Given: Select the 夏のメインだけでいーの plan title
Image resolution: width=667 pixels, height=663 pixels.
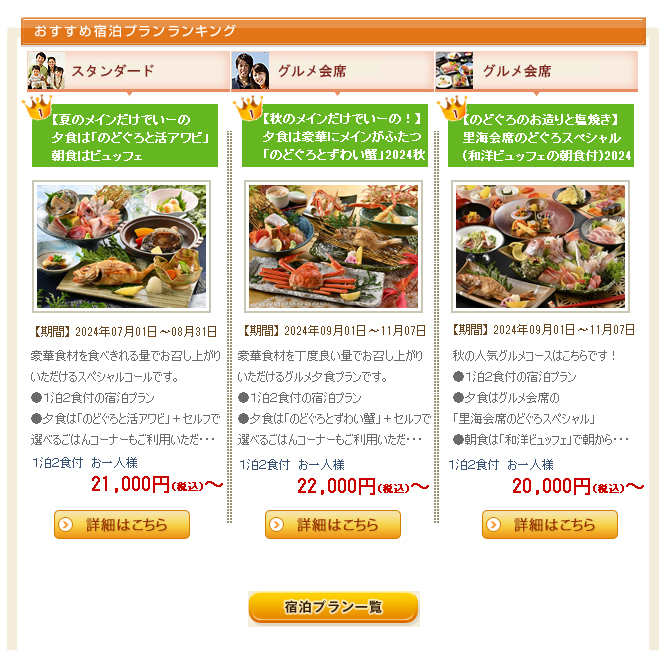Looking at the screenshot, I should pos(130,137).
